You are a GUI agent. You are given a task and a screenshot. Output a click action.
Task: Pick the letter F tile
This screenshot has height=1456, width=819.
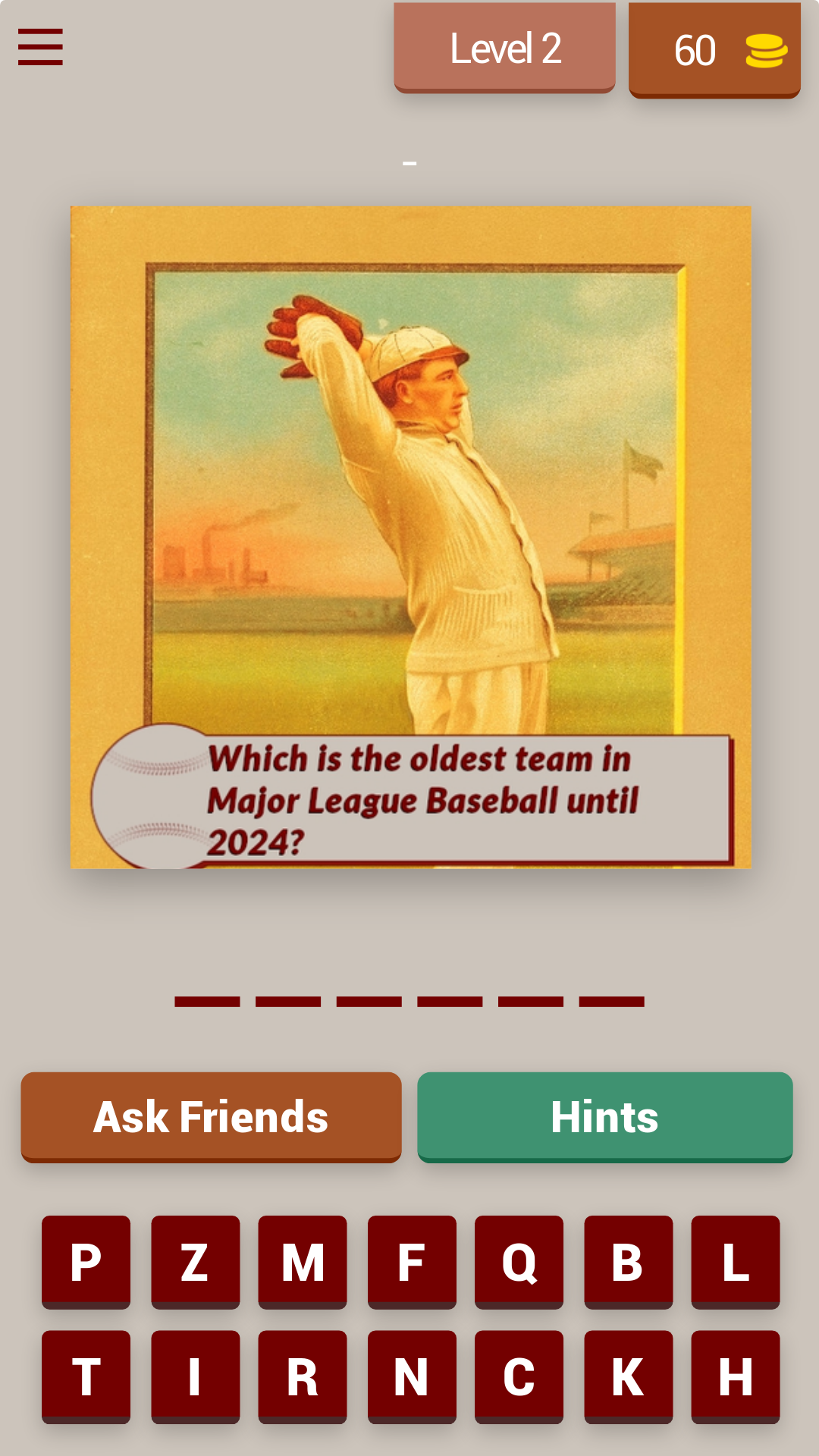point(412,1262)
